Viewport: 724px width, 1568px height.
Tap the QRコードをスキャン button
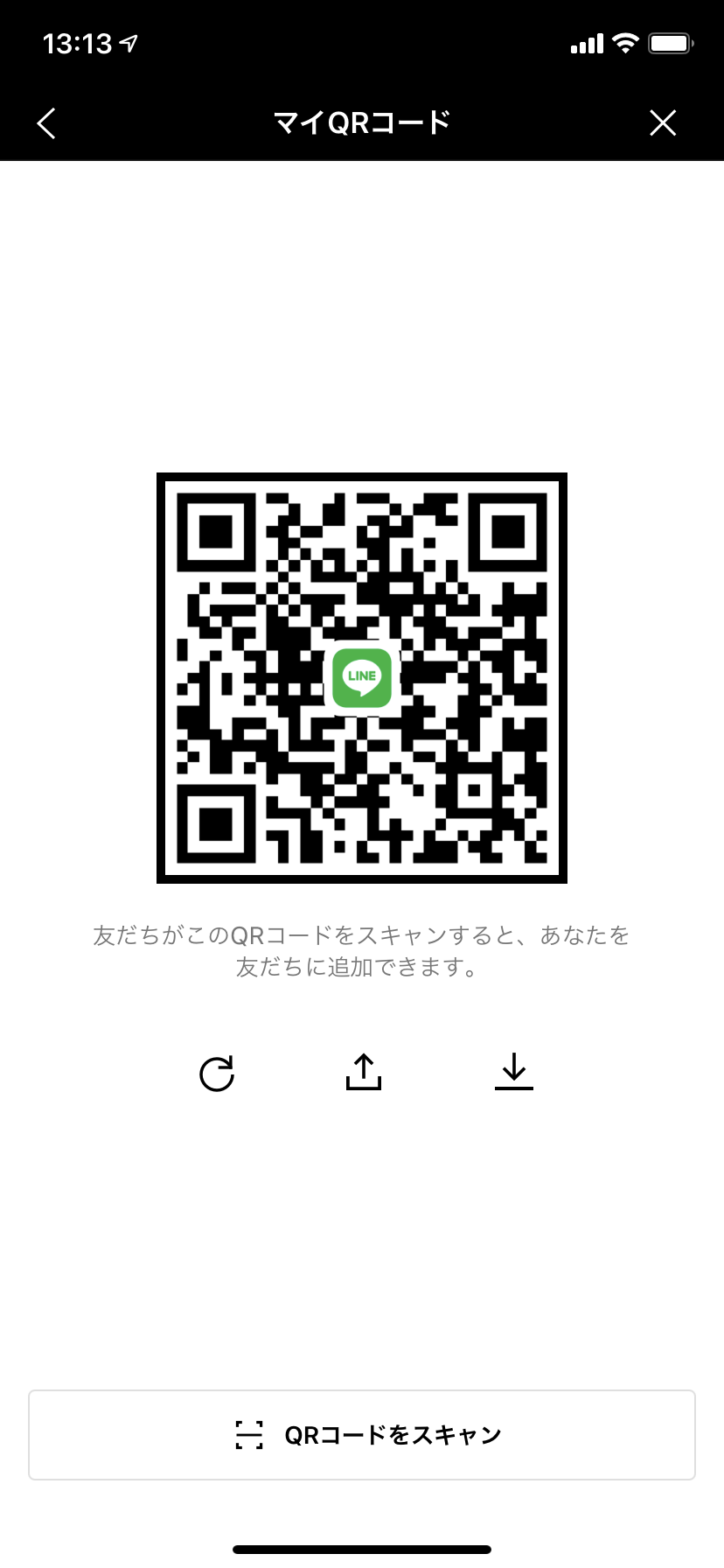pyautogui.click(x=362, y=1435)
